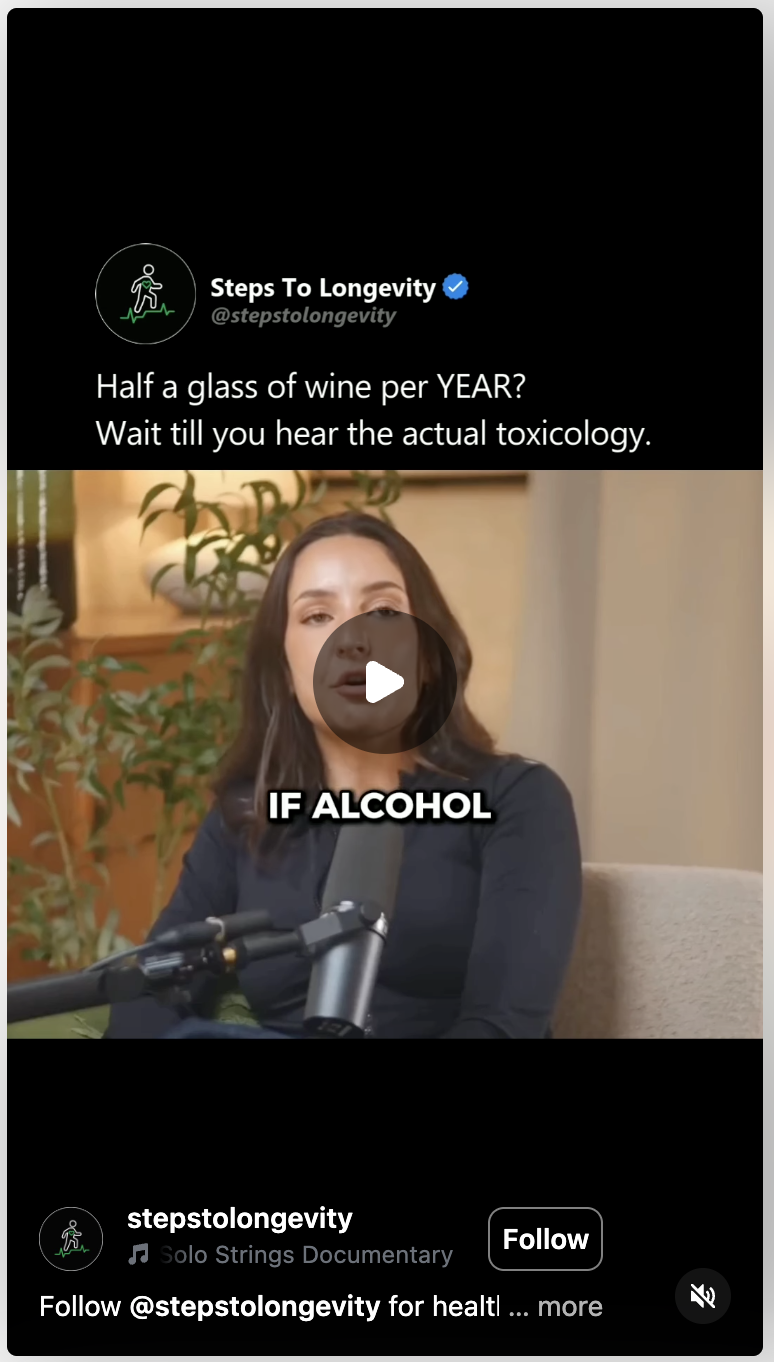Open stepstolongevity profile from username
Screen dimensions: 774x1362
coord(240,1219)
